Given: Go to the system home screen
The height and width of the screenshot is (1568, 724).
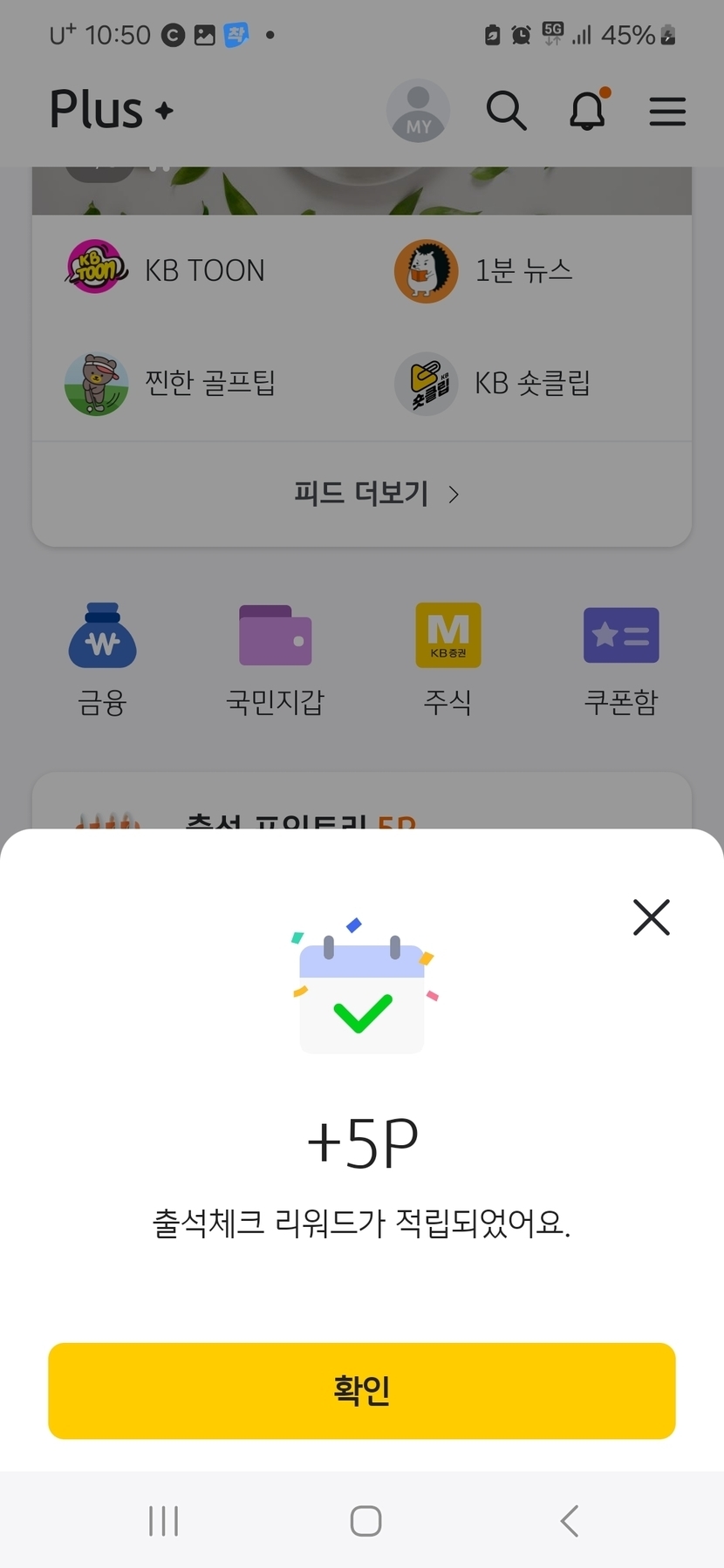Looking at the screenshot, I should (365, 1521).
